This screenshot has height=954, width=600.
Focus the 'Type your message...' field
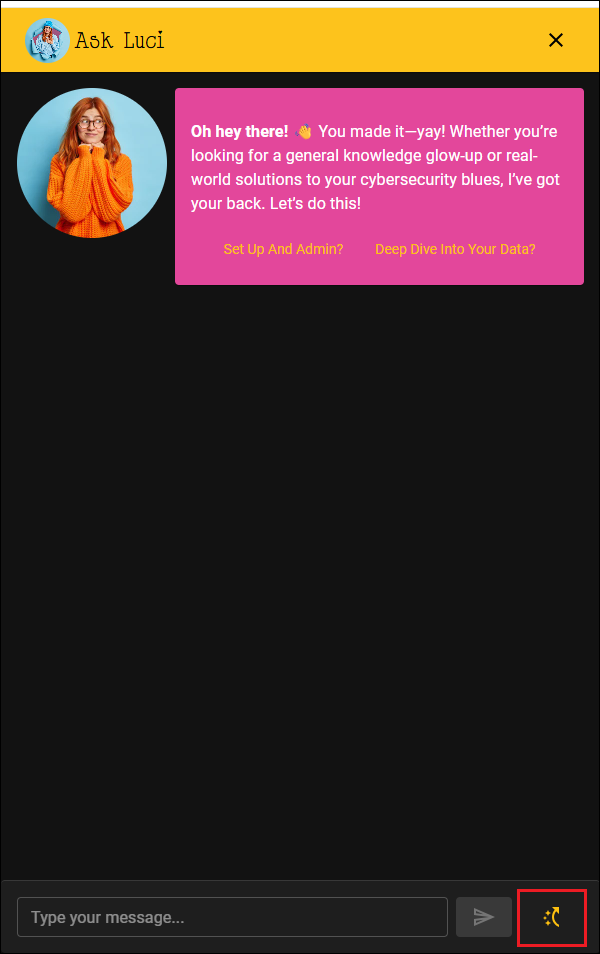point(232,917)
